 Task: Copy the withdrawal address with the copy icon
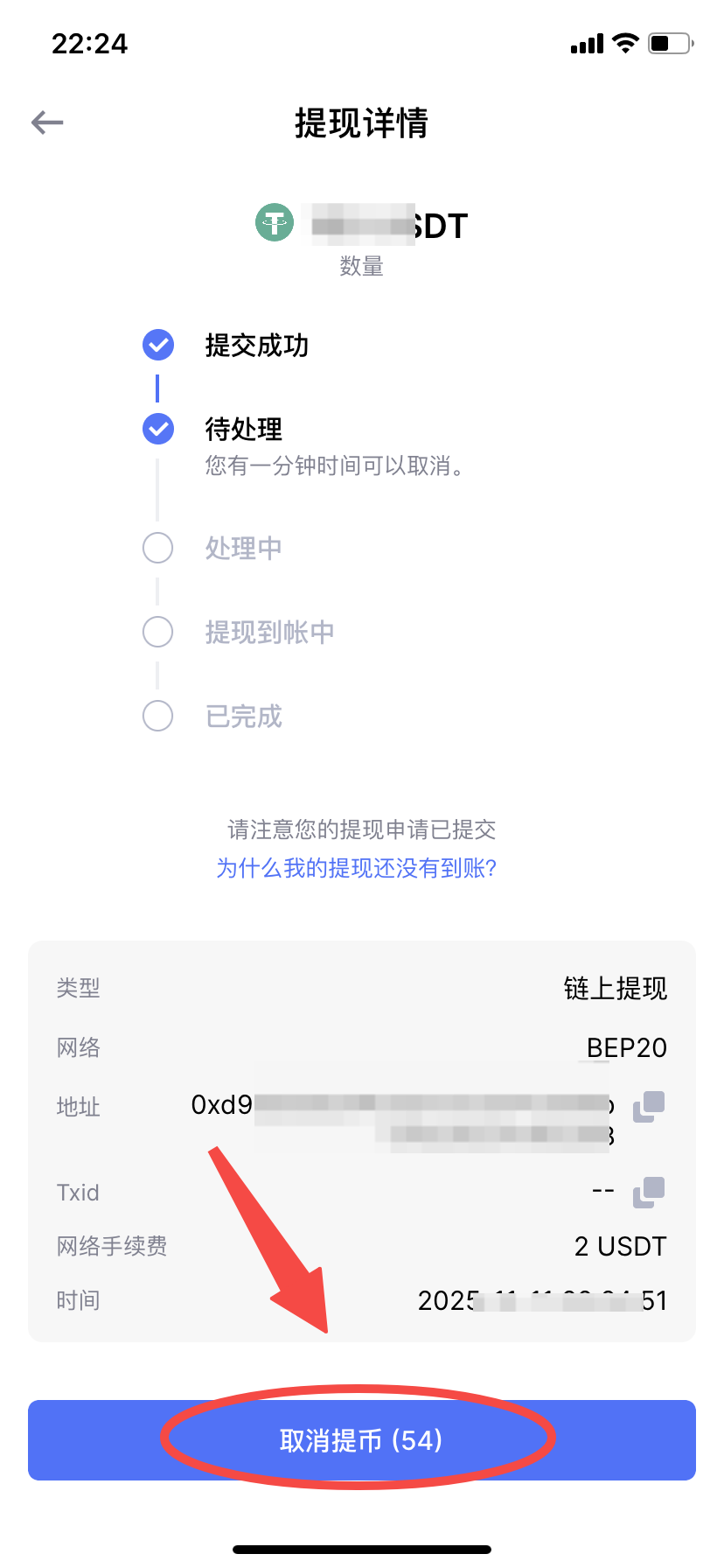point(648,1105)
